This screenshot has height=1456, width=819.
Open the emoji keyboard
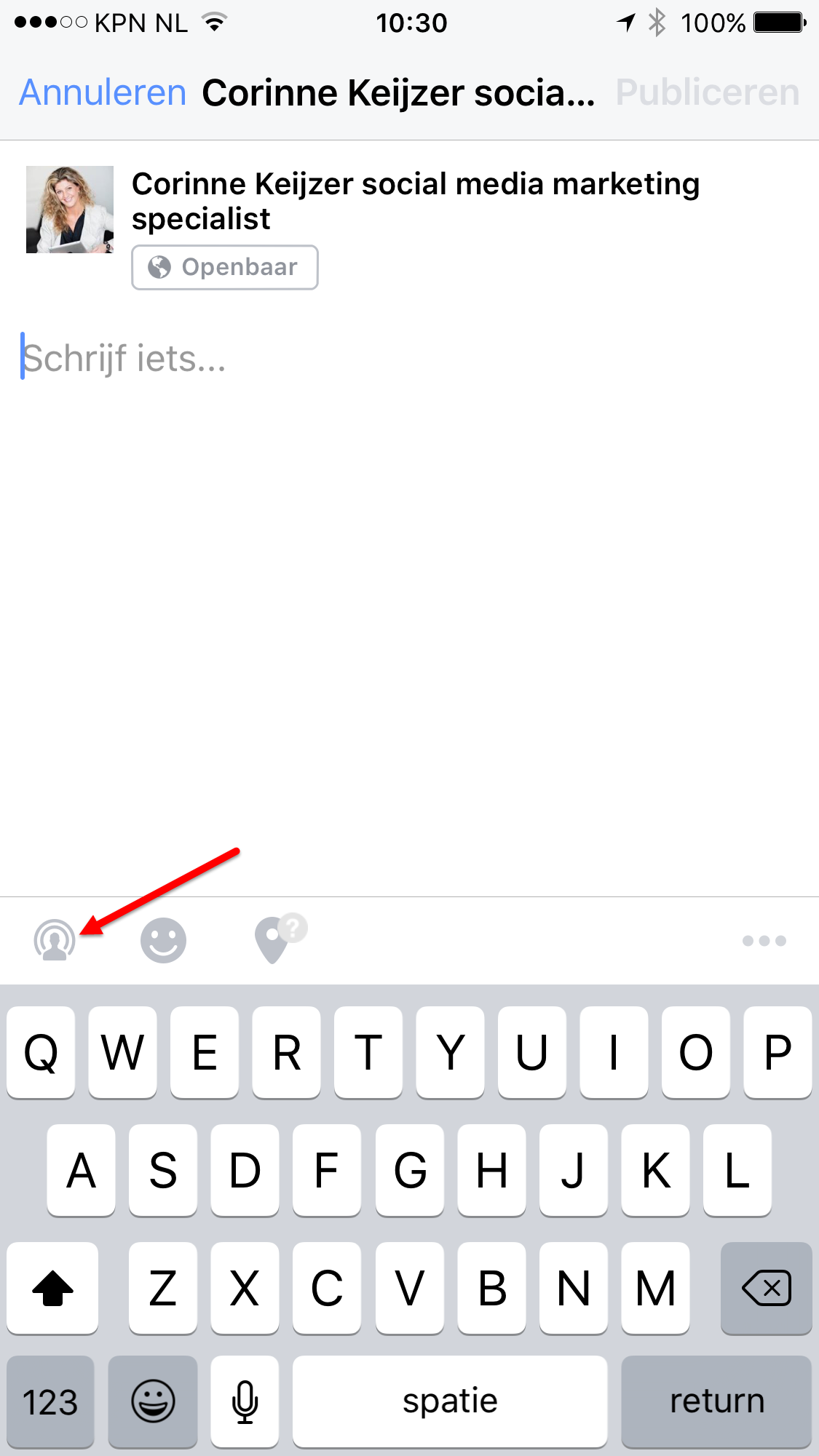point(153,1401)
